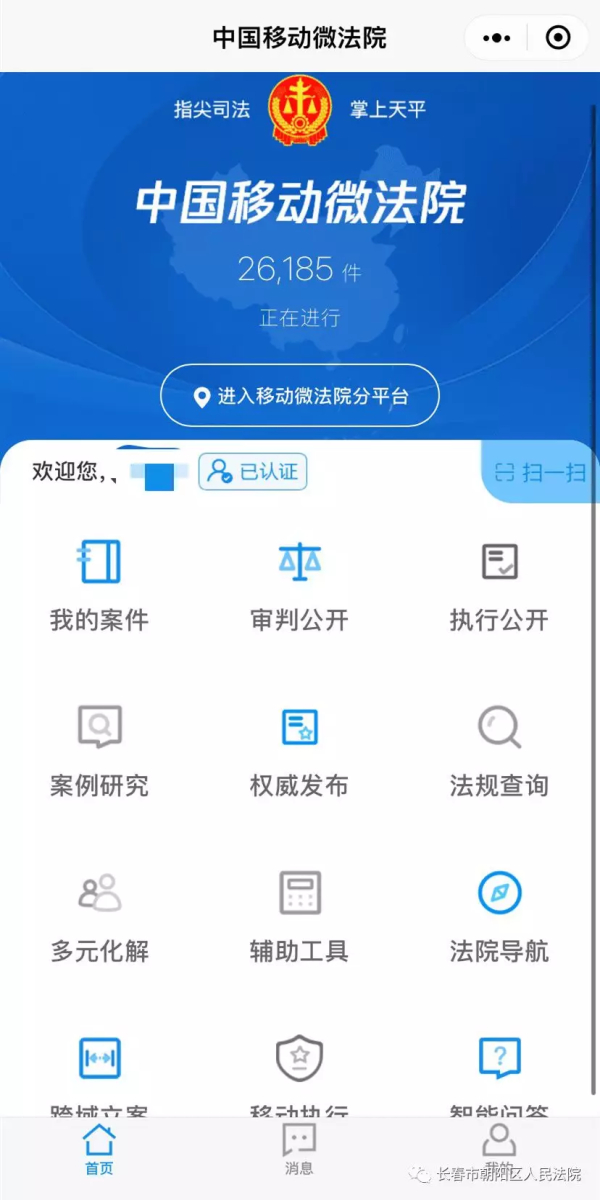Open 案例研究 (case research)
The height and width of the screenshot is (1200, 600).
99,750
